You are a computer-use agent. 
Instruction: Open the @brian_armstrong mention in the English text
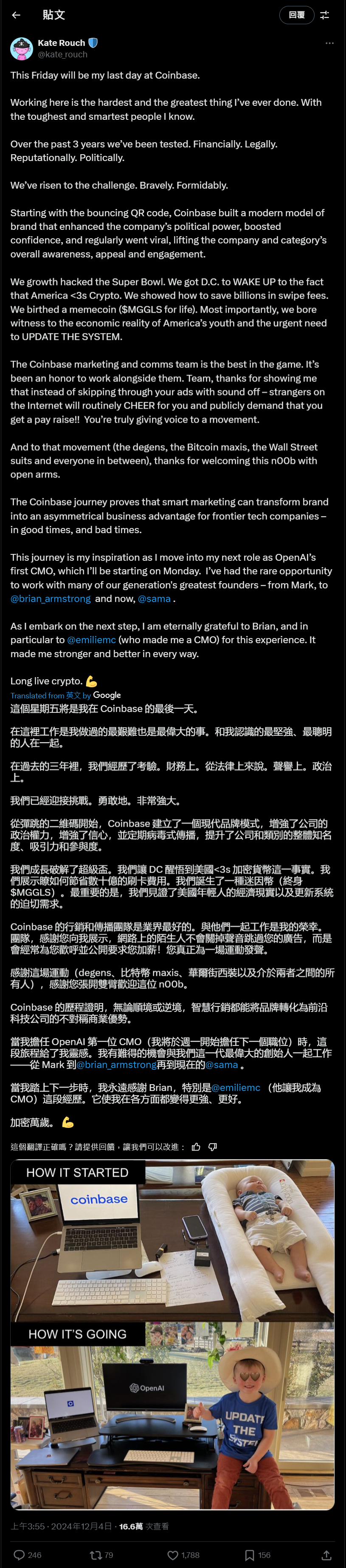tap(51, 598)
